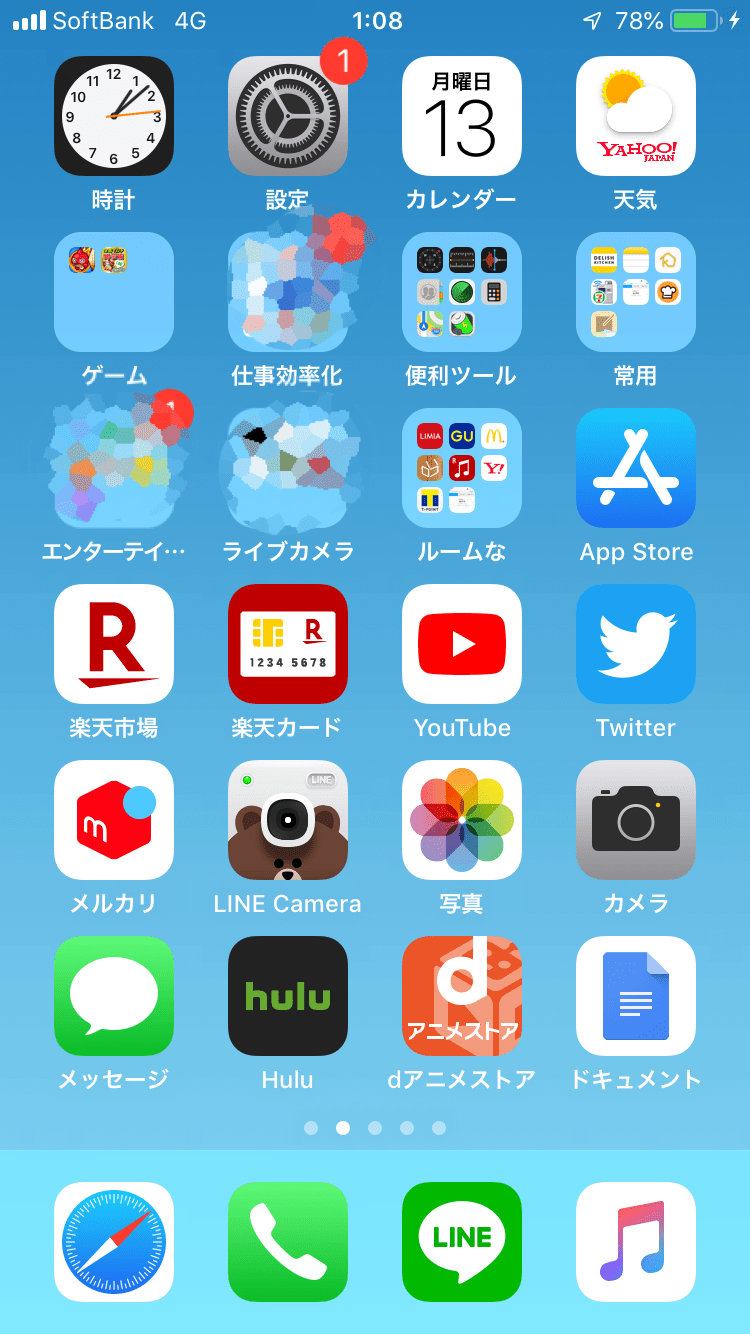Tap the first page indicator dot
This screenshot has width=750, height=1334.
coord(312,1127)
